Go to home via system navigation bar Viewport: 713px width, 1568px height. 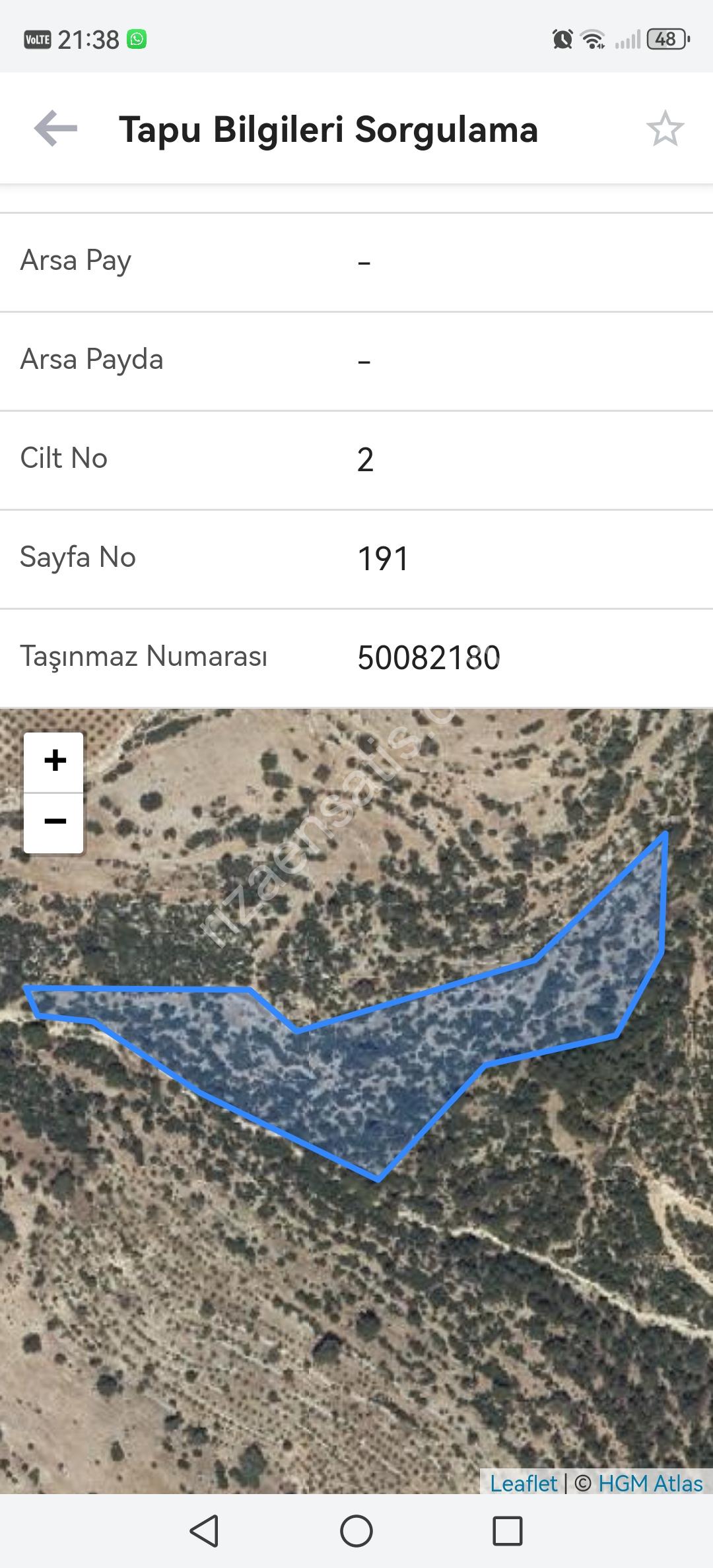(x=356, y=1531)
